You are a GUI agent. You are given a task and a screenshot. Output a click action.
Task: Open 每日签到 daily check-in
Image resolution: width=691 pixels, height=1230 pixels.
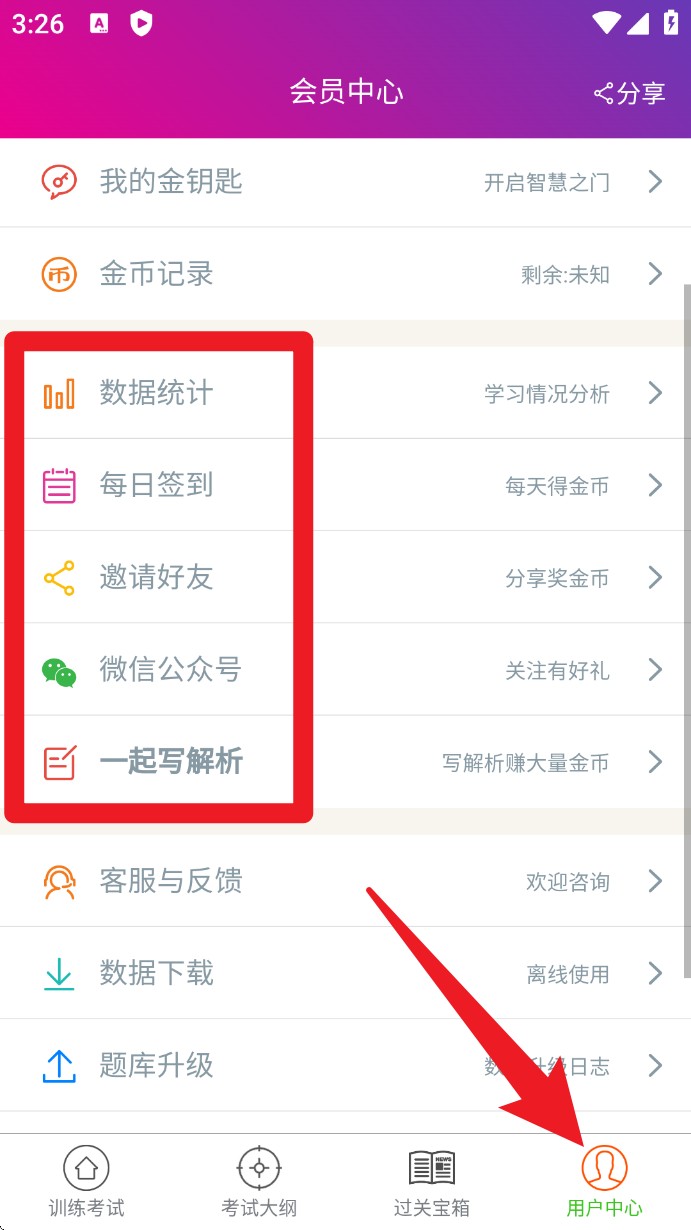[x=345, y=486]
